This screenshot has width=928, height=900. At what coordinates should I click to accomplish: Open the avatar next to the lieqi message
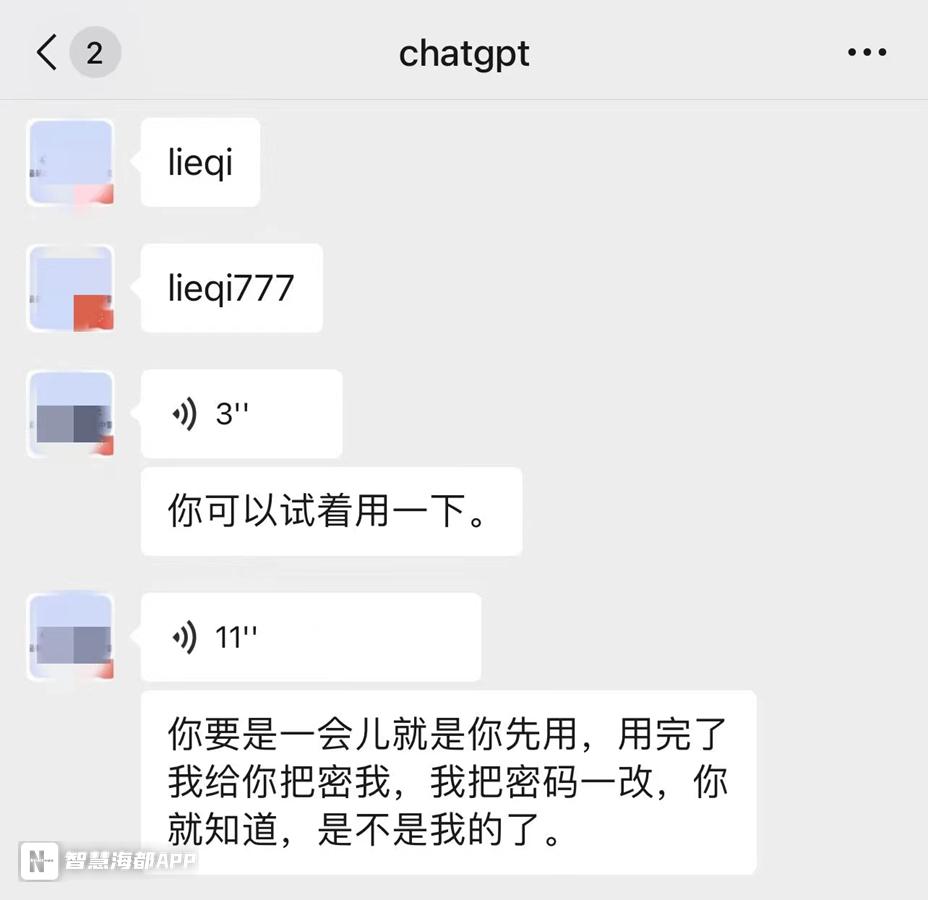coord(70,162)
